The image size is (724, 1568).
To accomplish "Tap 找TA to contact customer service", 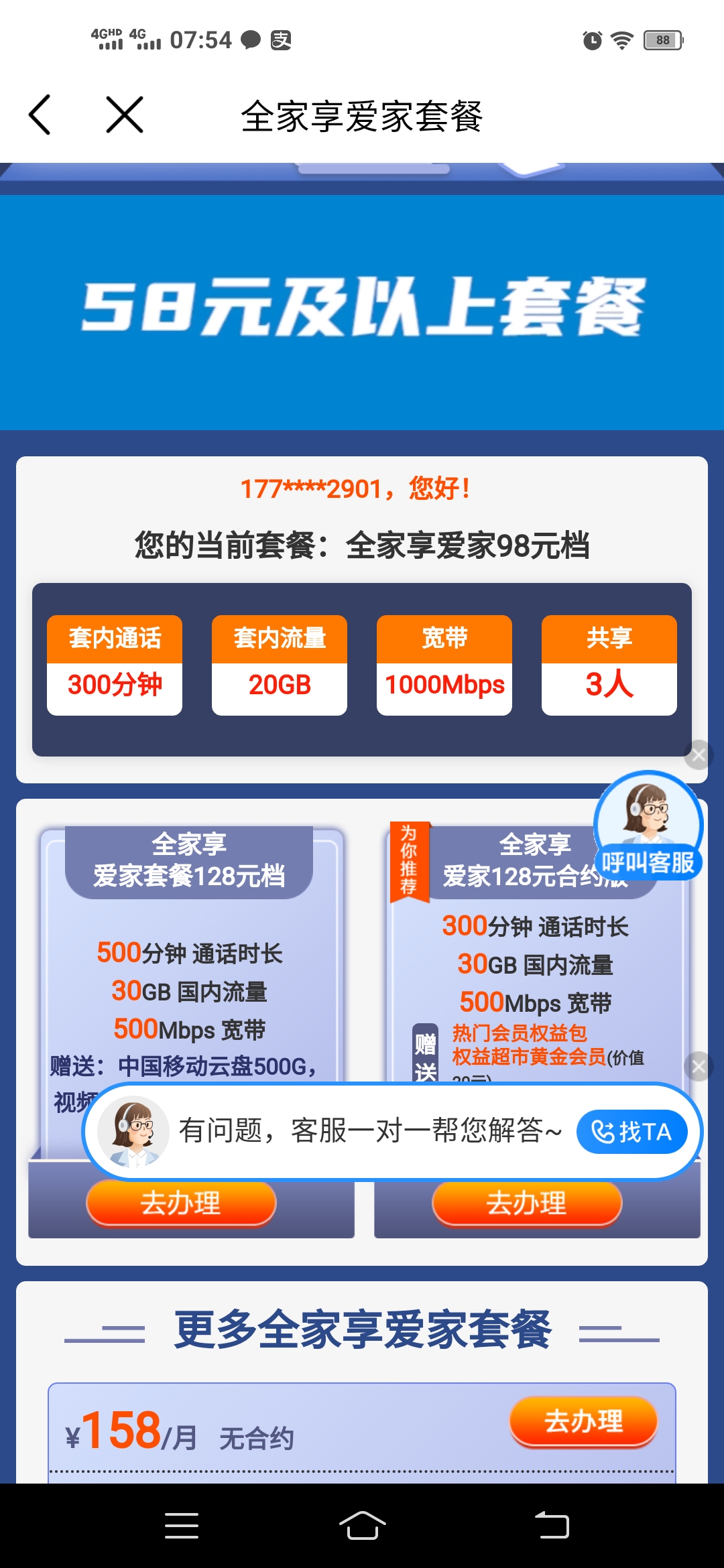I will tap(631, 1132).
